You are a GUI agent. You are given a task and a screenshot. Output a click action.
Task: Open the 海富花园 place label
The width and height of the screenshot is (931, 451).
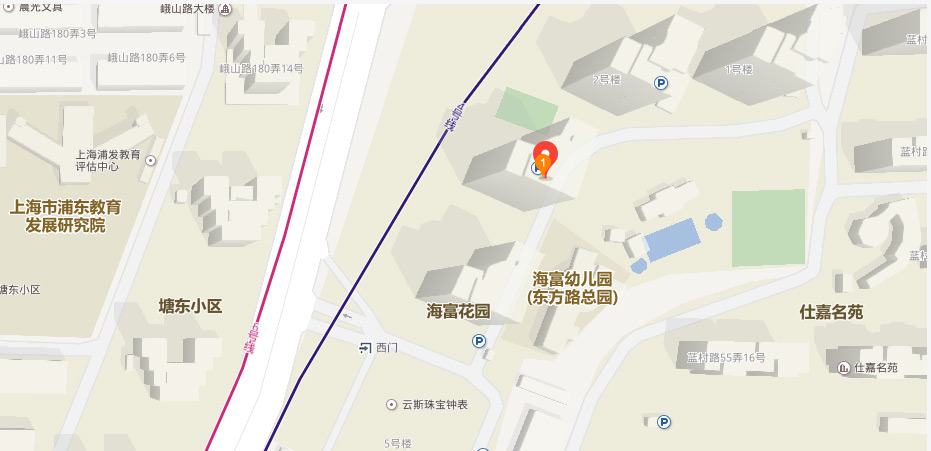[x=459, y=311]
